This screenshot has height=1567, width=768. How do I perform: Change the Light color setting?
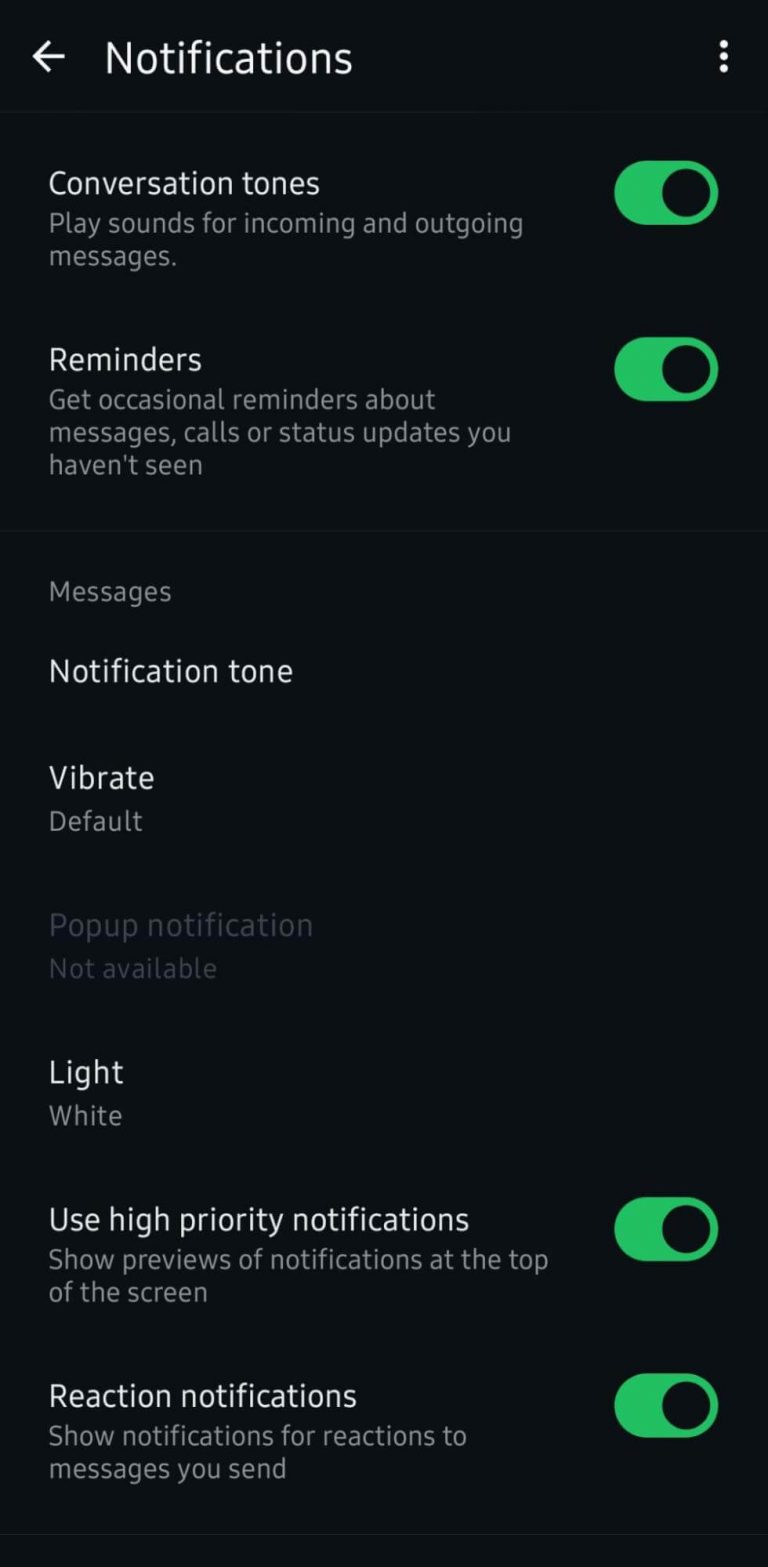[x=384, y=1092]
